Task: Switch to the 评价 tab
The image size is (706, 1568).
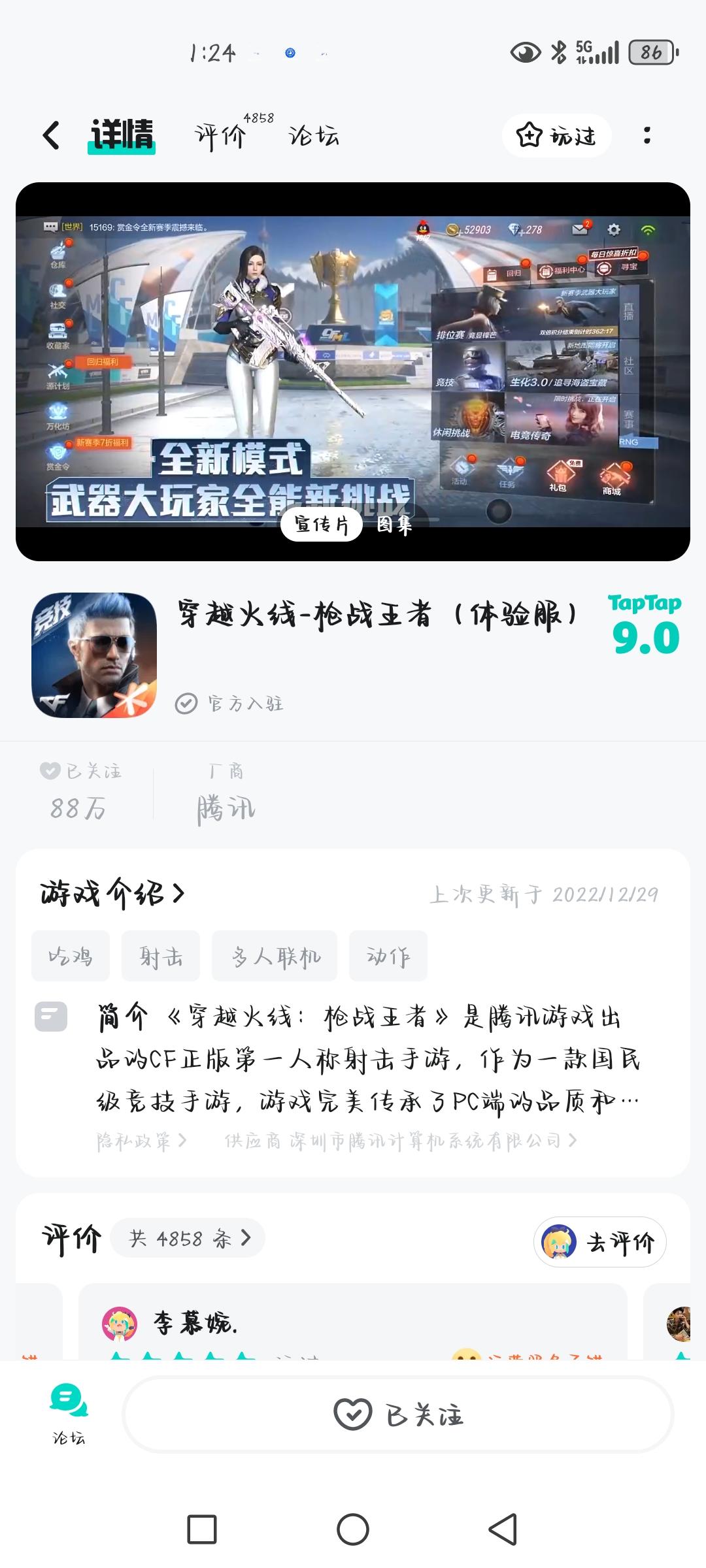Action: (222, 135)
